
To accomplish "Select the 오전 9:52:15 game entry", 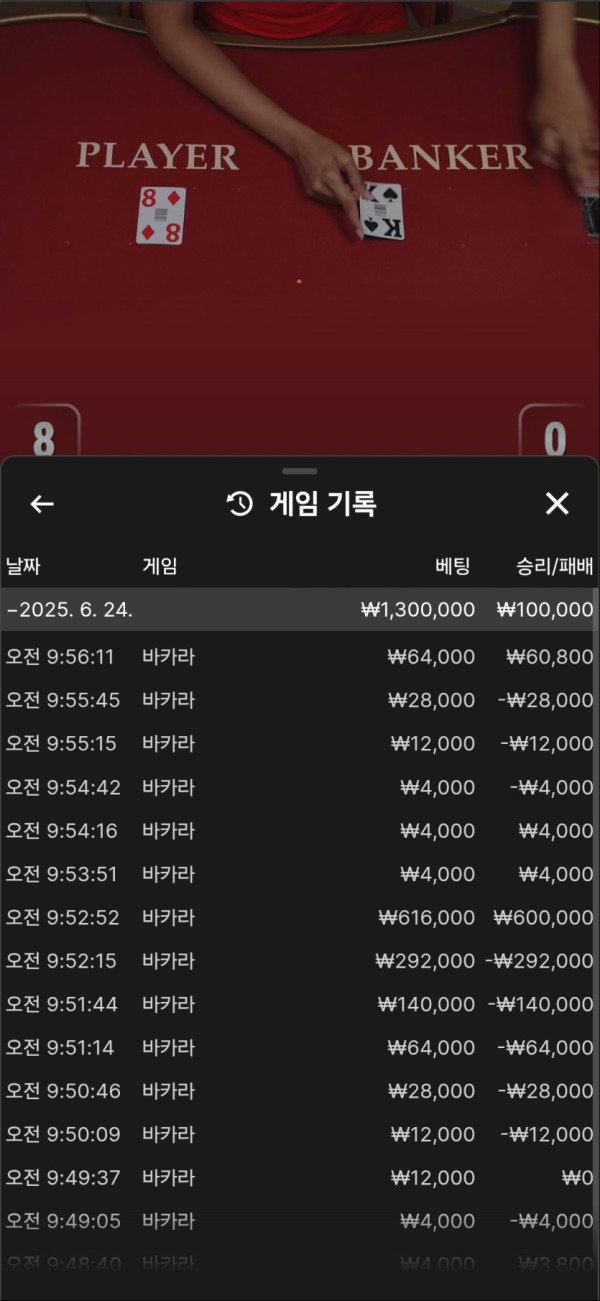I will 298,961.
